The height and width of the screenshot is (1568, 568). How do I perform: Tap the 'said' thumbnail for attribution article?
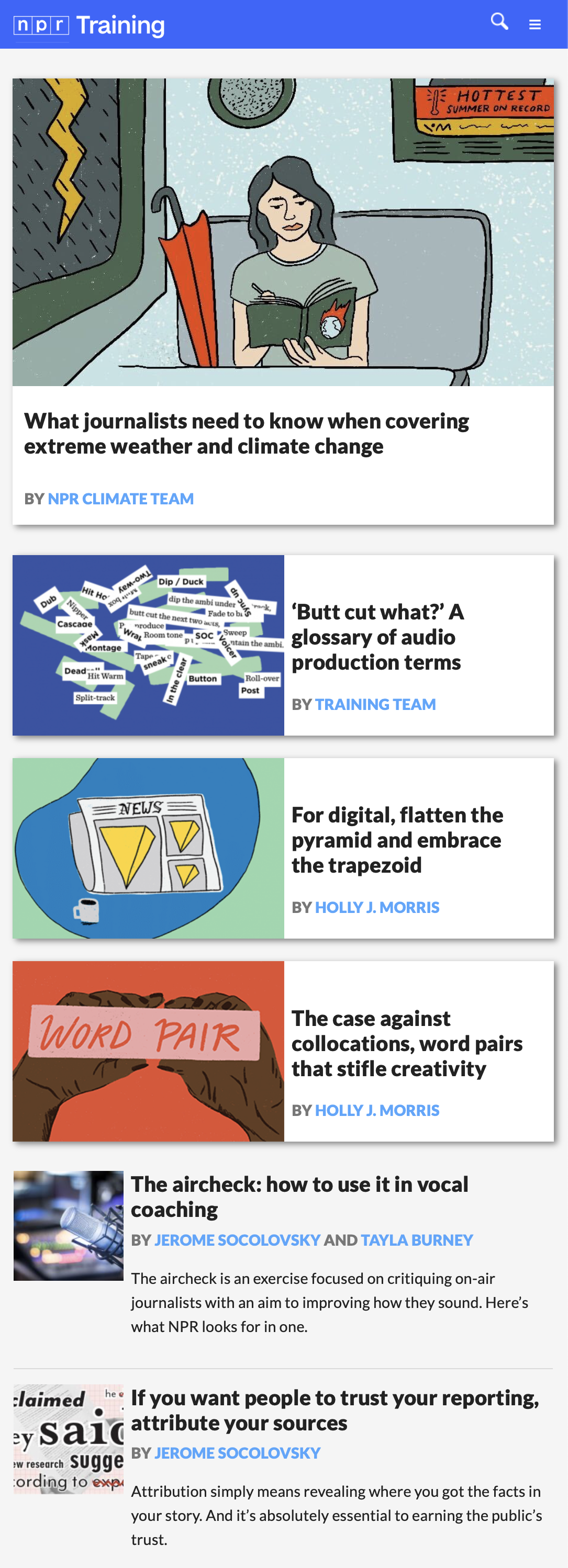coord(68,1439)
